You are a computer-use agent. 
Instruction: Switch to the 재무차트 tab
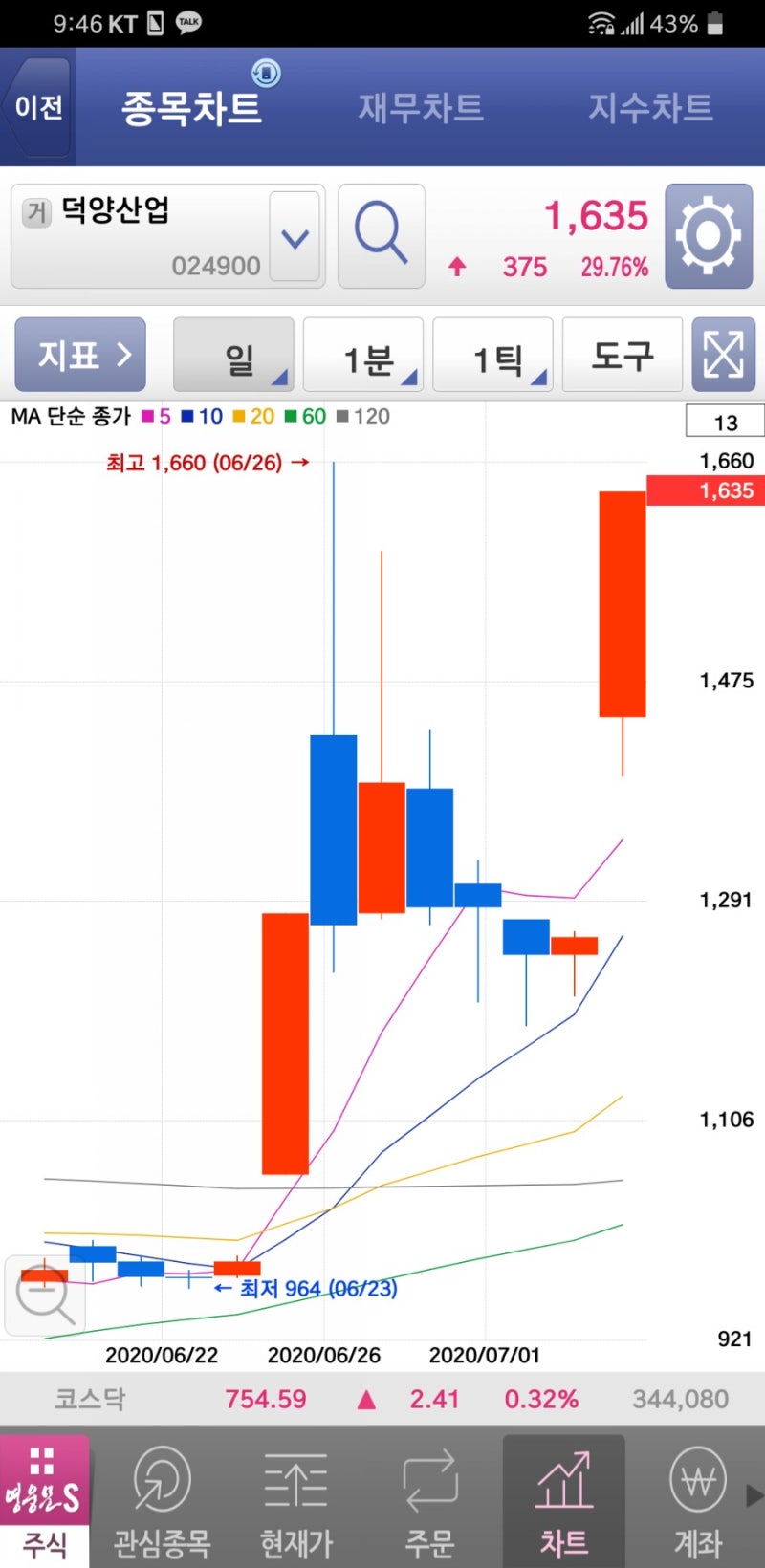421,108
